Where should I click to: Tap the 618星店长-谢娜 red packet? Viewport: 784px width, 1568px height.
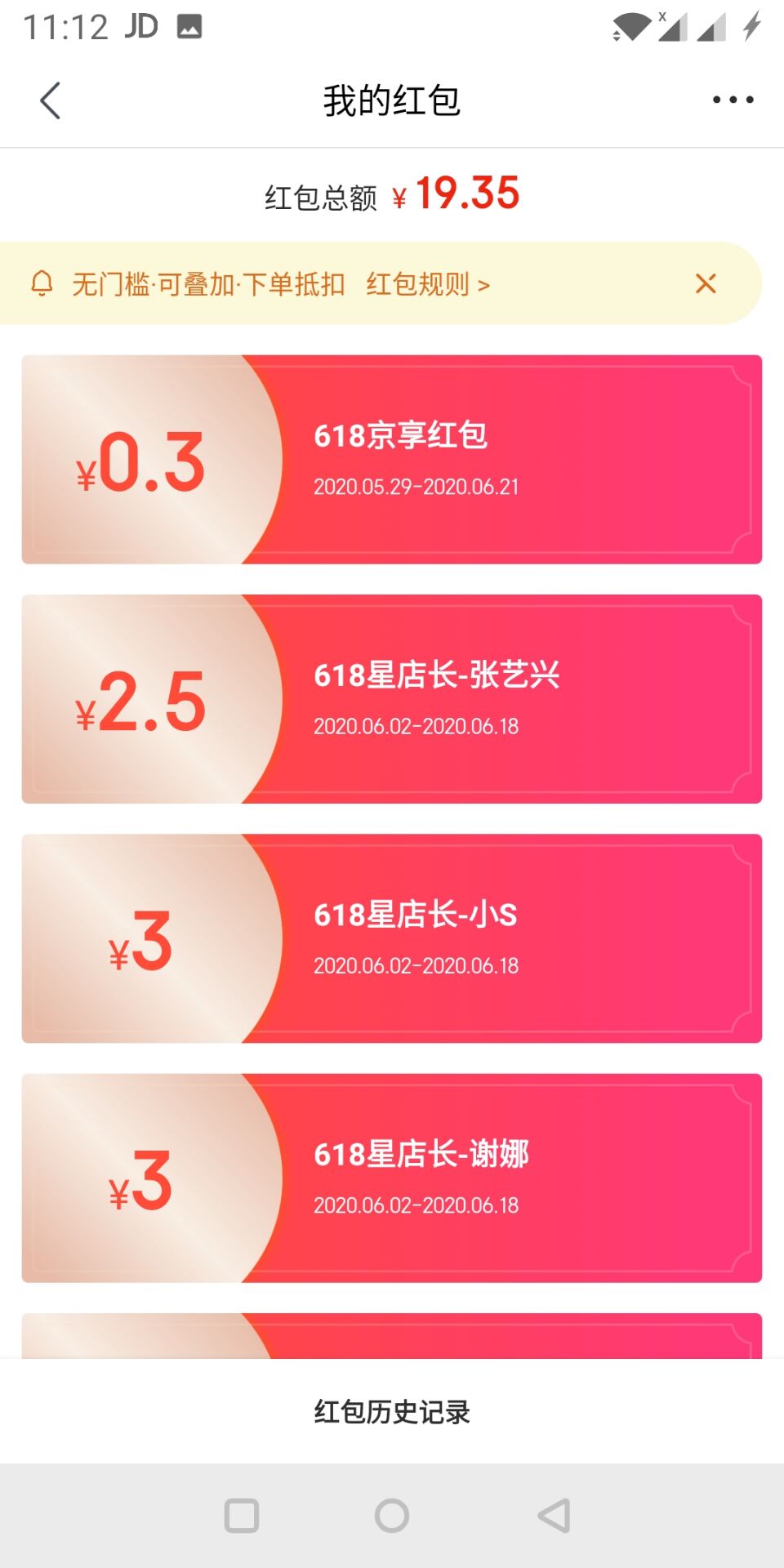[x=392, y=1178]
